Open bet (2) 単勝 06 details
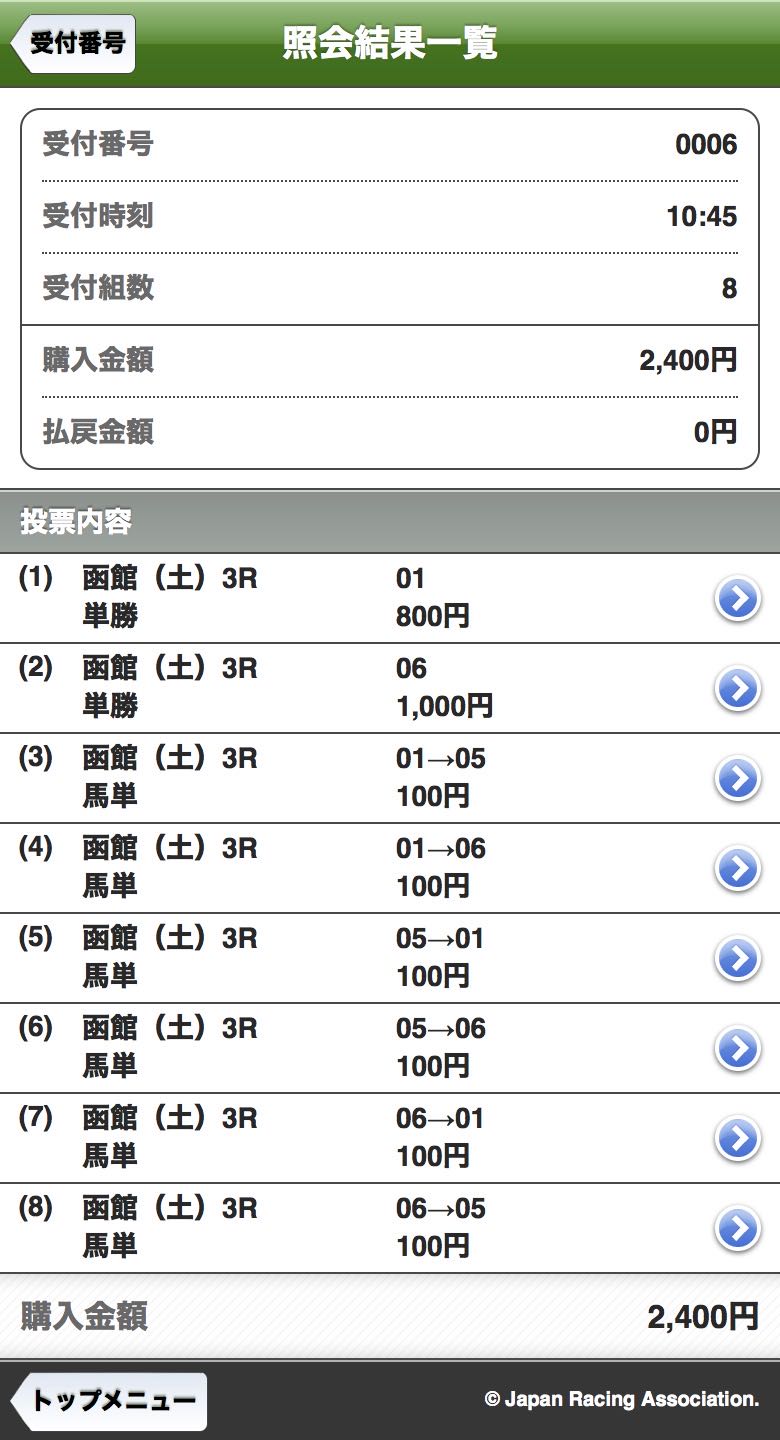The image size is (780, 1440). click(390, 688)
